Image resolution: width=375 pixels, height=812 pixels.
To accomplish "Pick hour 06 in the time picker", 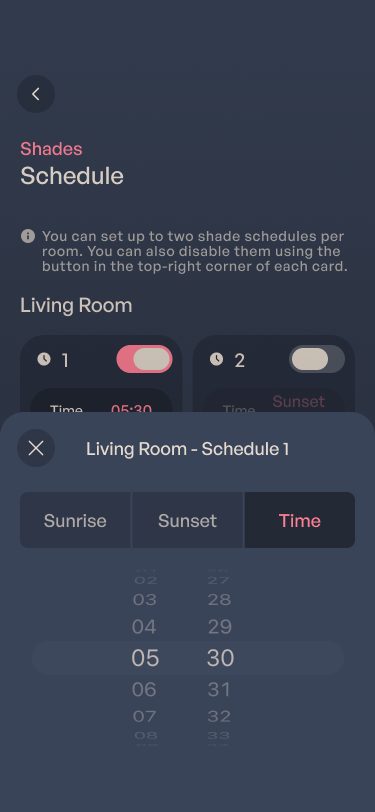I will [144, 689].
